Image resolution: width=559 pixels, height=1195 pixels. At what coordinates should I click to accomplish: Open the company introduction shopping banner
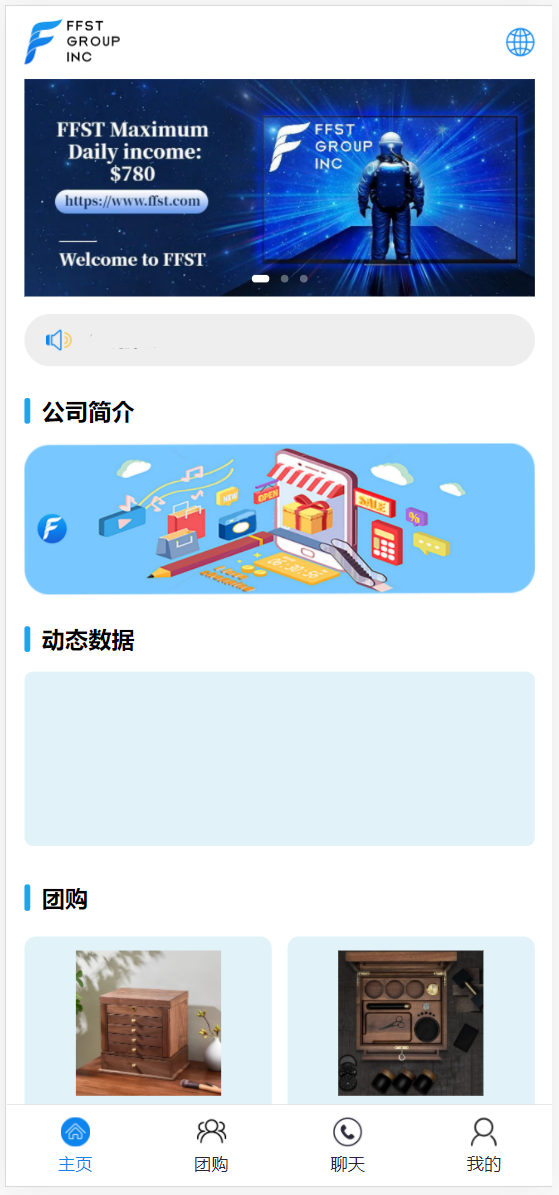(x=279, y=518)
